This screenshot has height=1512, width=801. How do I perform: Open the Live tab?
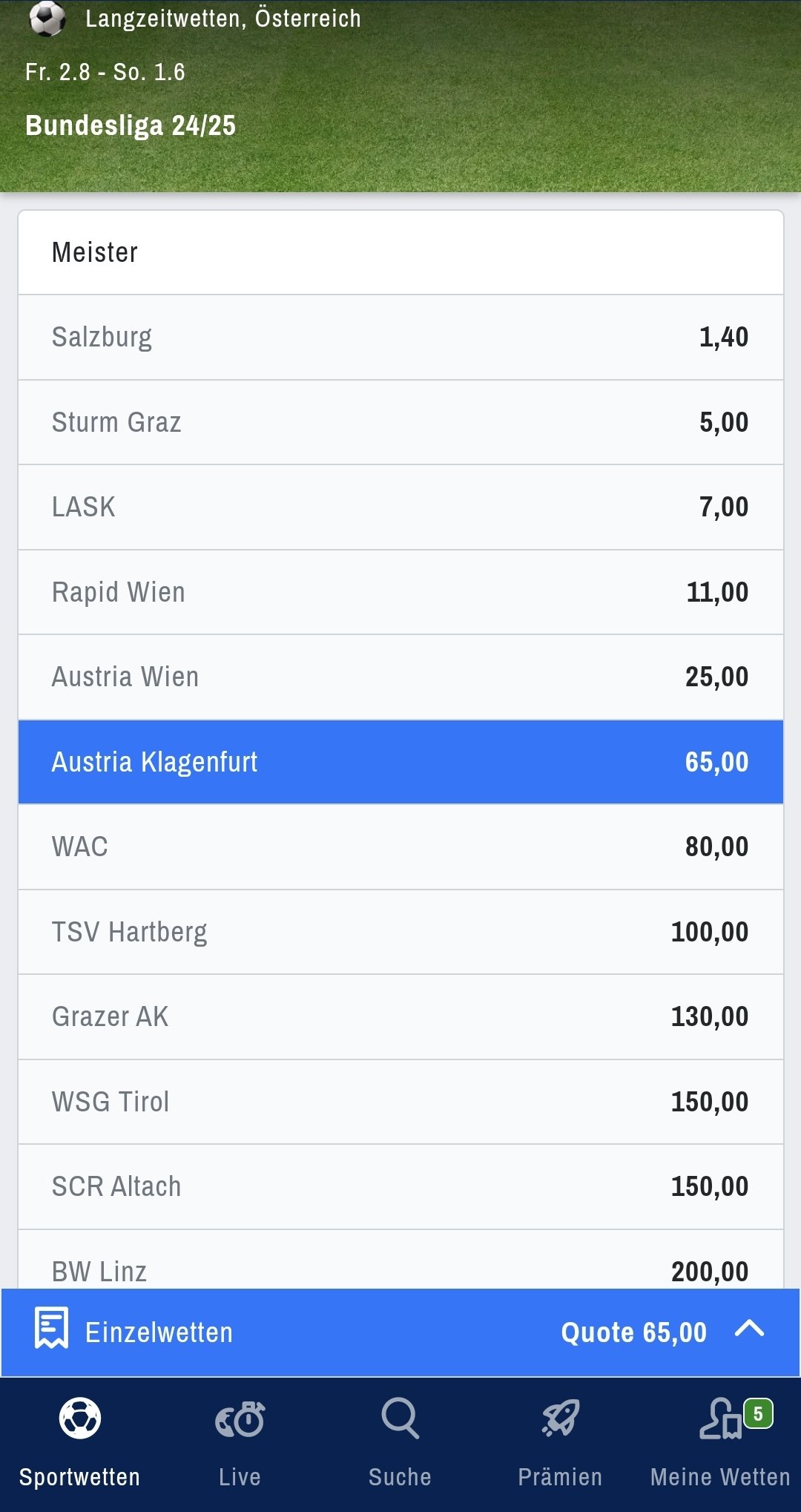pyautogui.click(x=240, y=1444)
